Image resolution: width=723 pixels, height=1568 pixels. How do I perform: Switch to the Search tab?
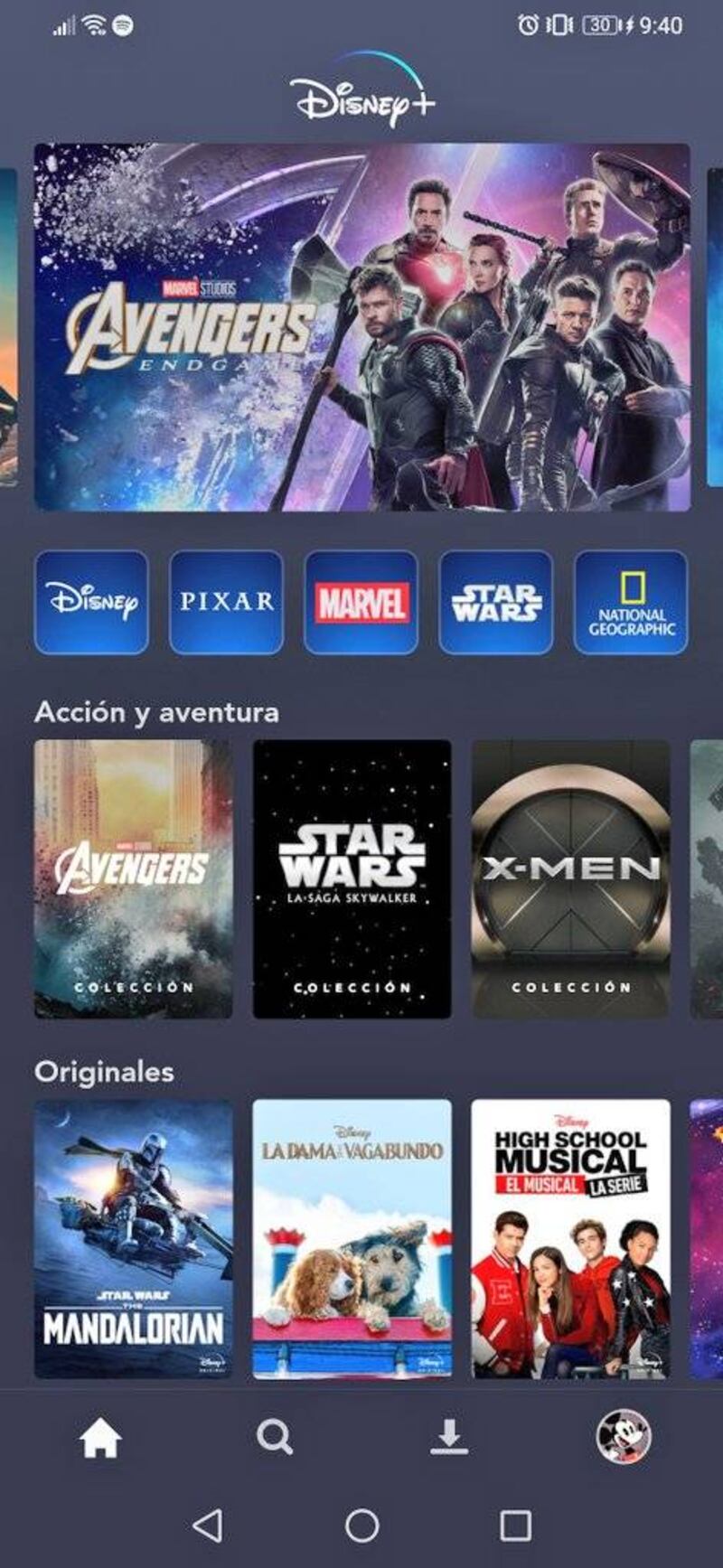point(274,1436)
